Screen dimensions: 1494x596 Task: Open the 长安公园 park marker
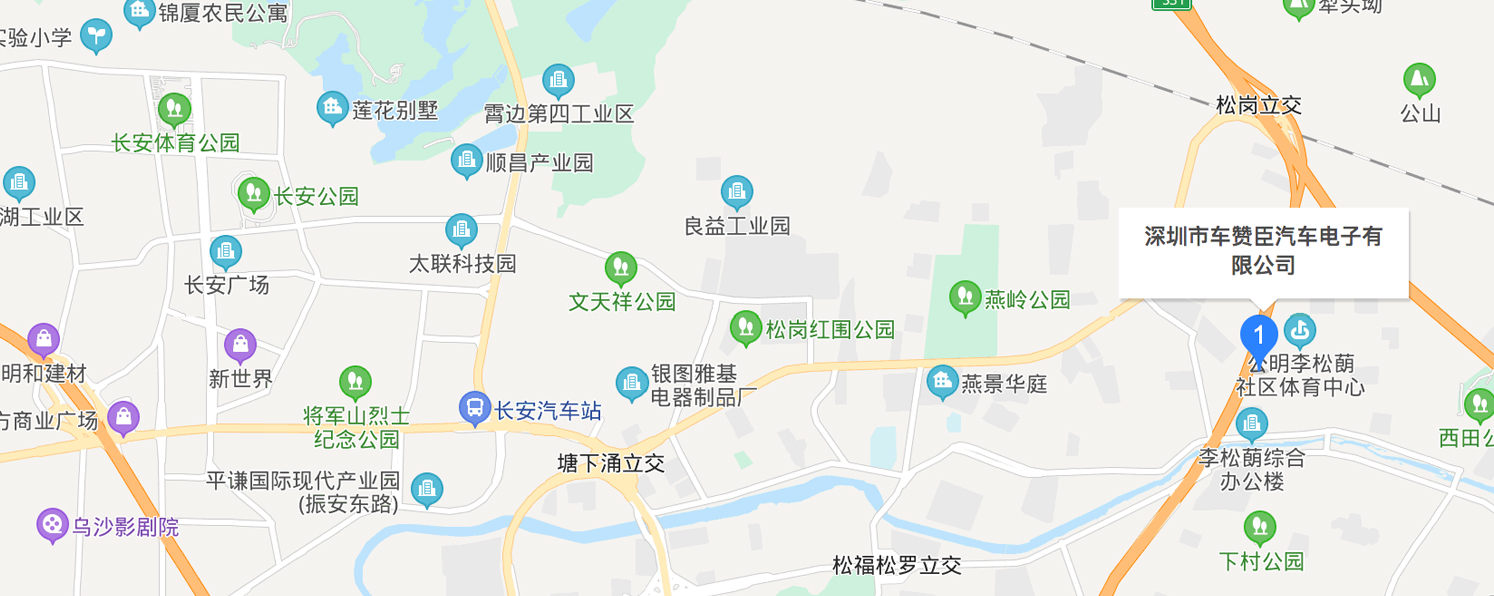[x=254, y=193]
